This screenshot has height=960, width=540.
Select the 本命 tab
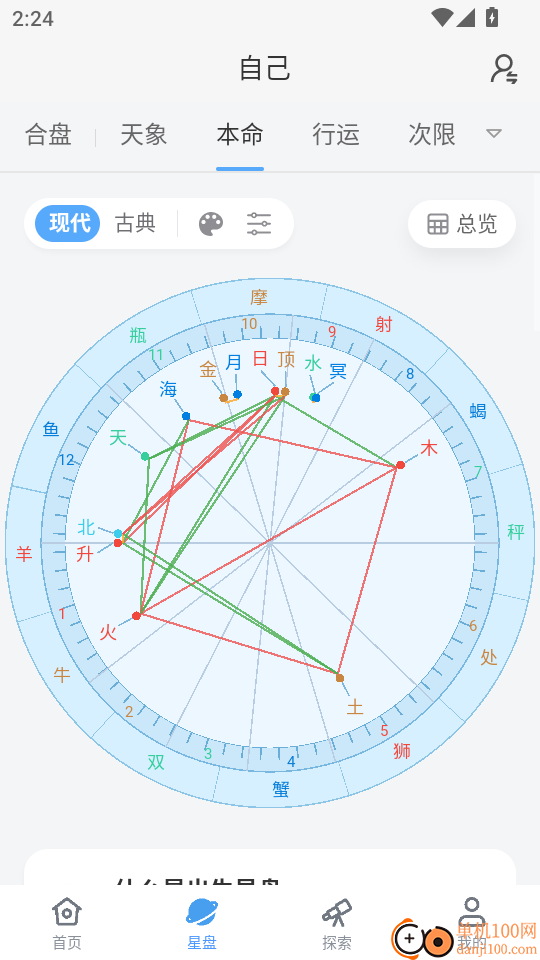click(240, 135)
